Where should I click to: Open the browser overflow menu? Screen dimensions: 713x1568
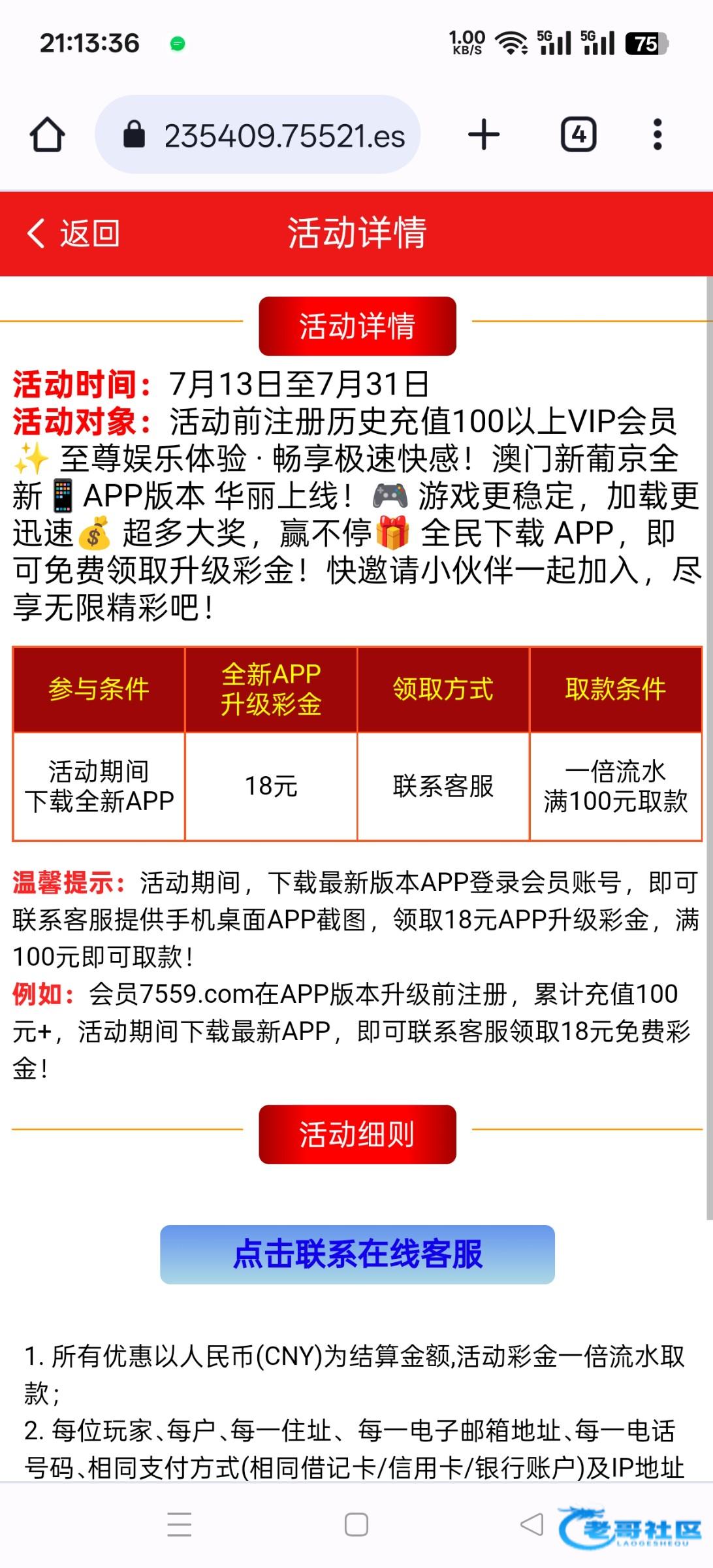click(x=658, y=135)
